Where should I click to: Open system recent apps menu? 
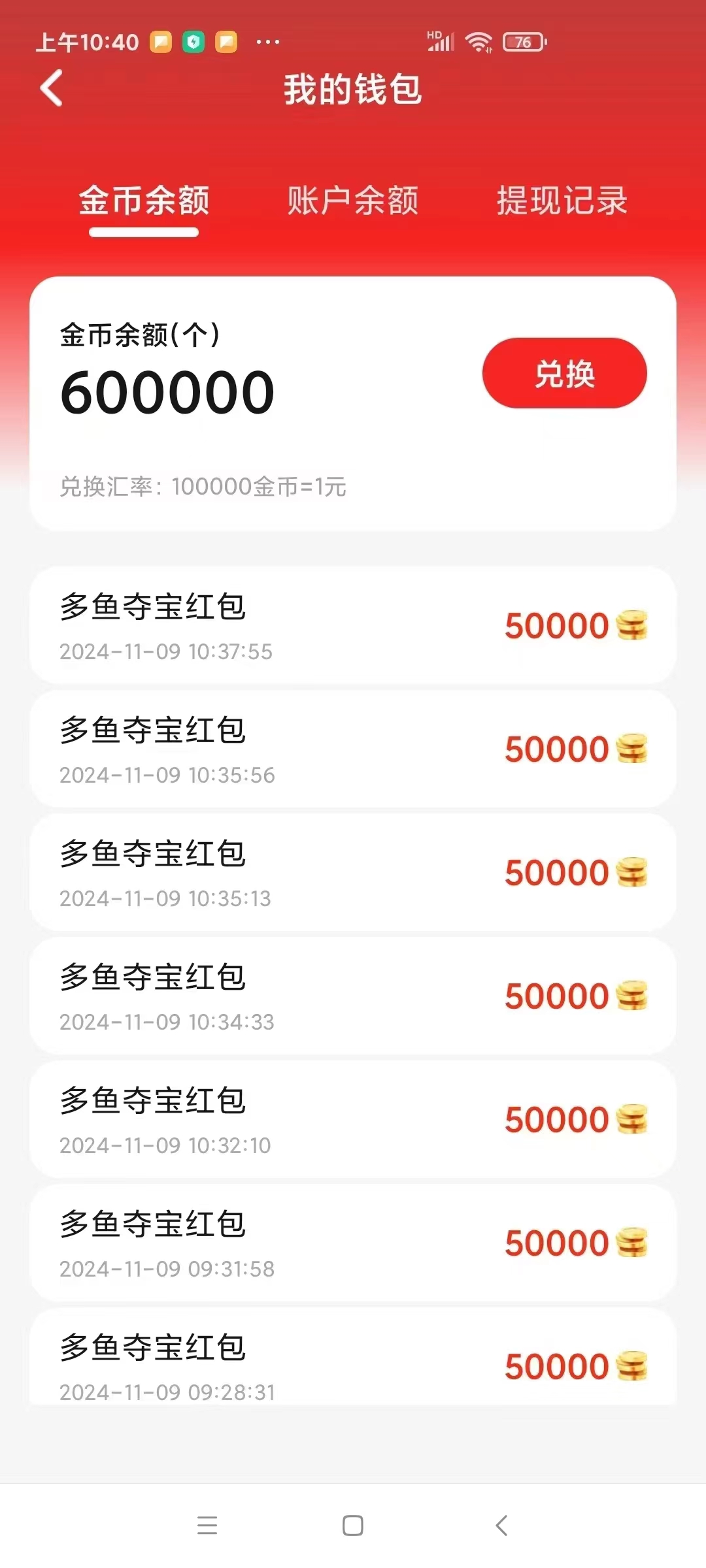pyautogui.click(x=207, y=1526)
